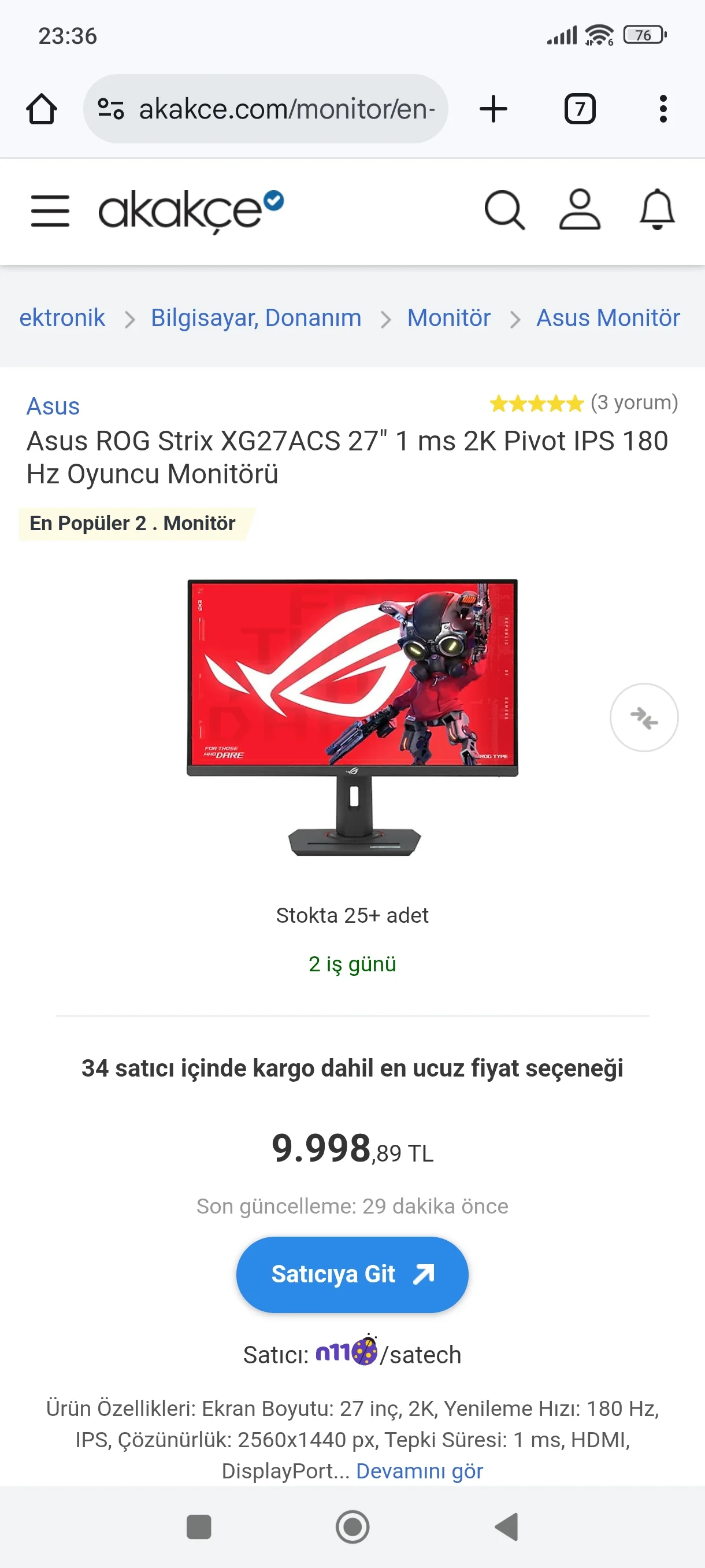Open the browser overflow menu
Image resolution: width=705 pixels, height=1568 pixels.
click(662, 110)
